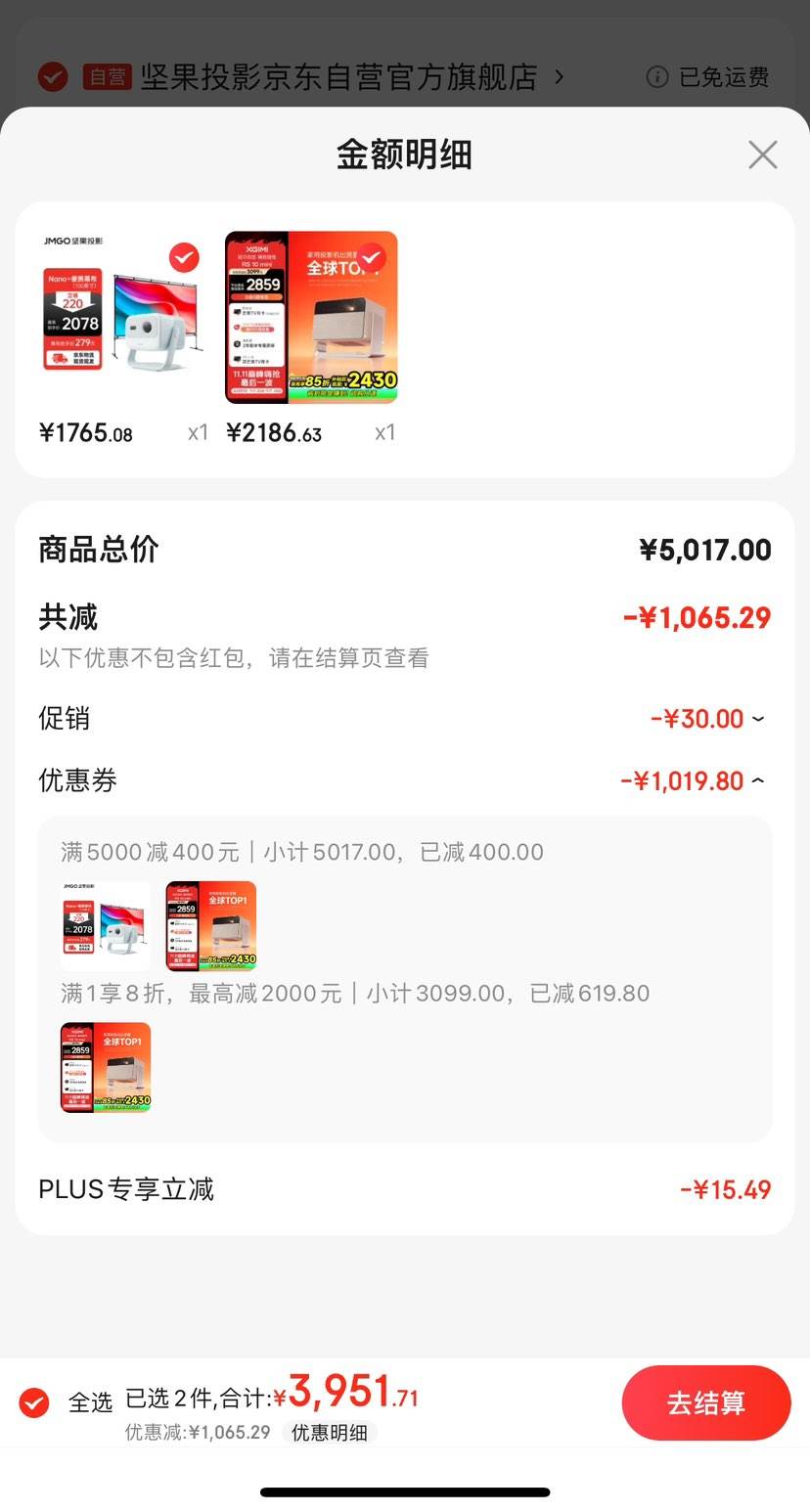Deselect the XGIMI RS 10 mini checkmark
This screenshot has width=810, height=1512.
(x=371, y=258)
